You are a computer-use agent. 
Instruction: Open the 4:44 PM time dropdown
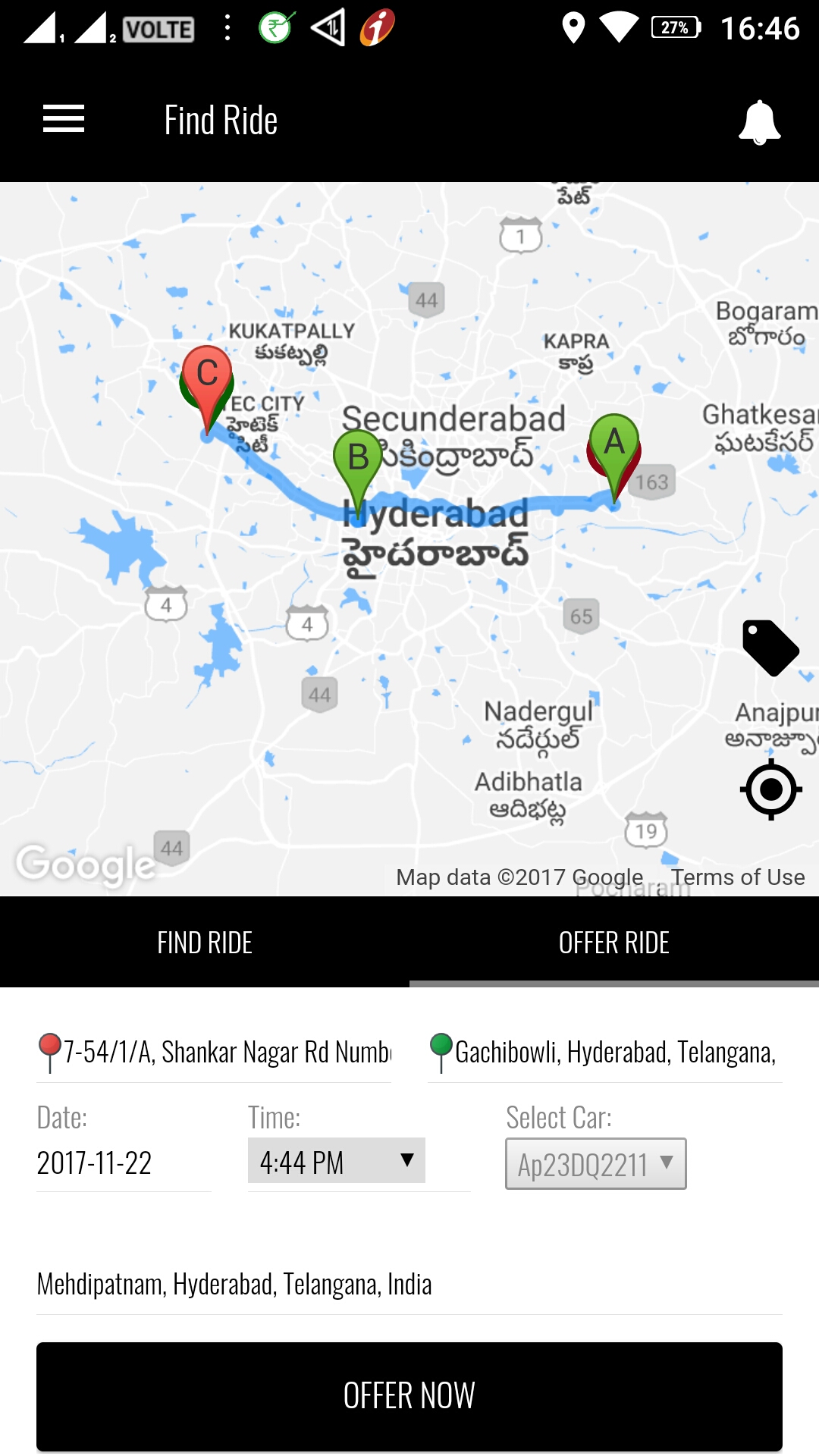click(337, 1161)
